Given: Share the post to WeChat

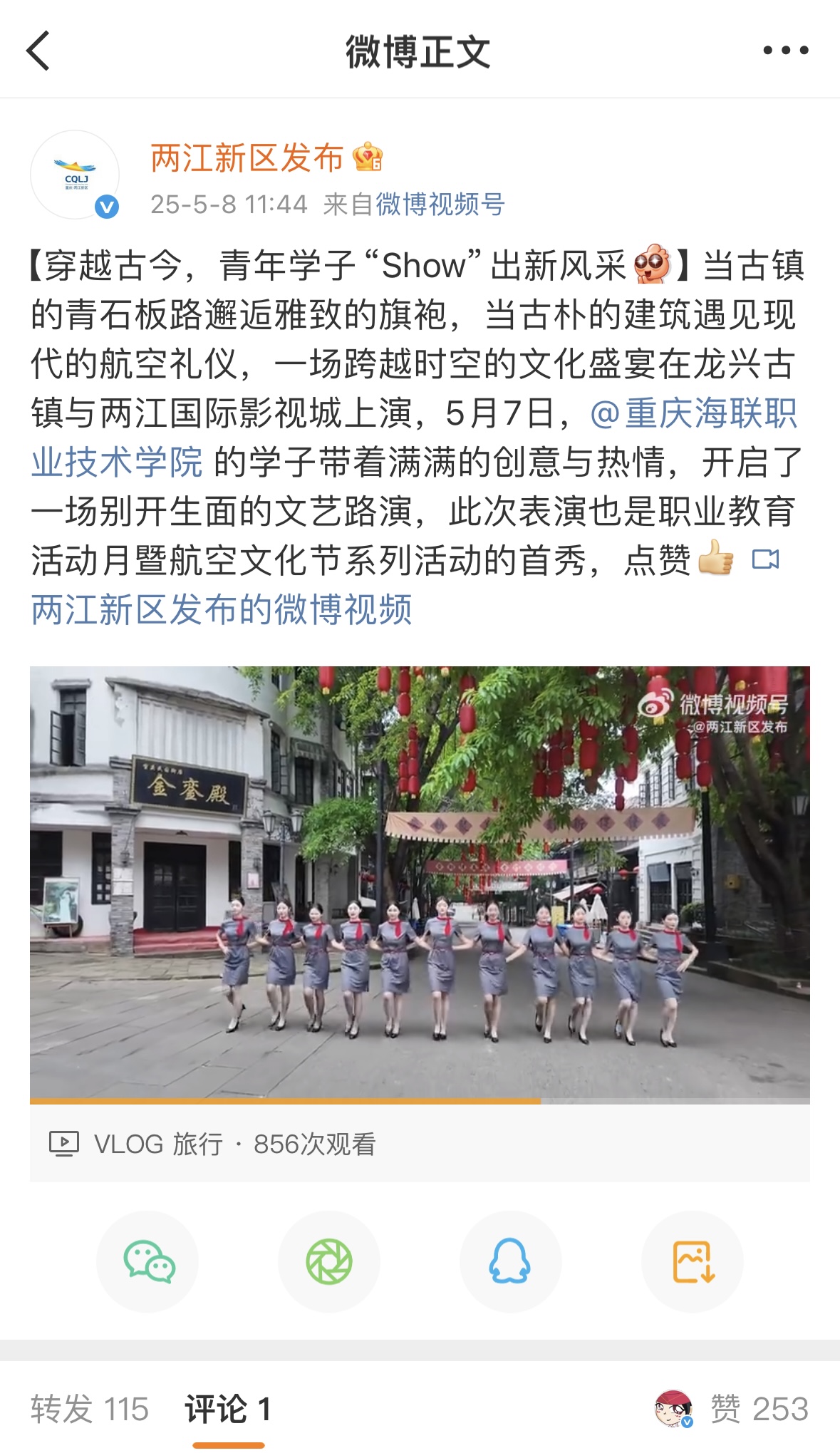Looking at the screenshot, I should (x=148, y=1261).
